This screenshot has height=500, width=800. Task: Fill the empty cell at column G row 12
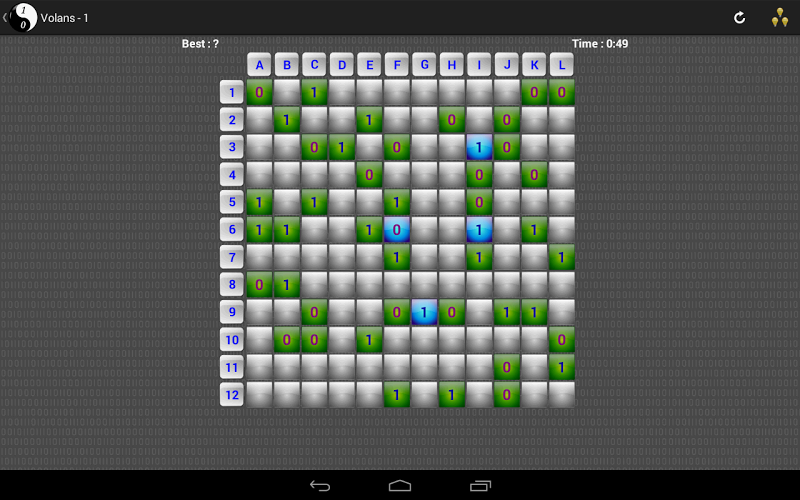(x=424, y=394)
